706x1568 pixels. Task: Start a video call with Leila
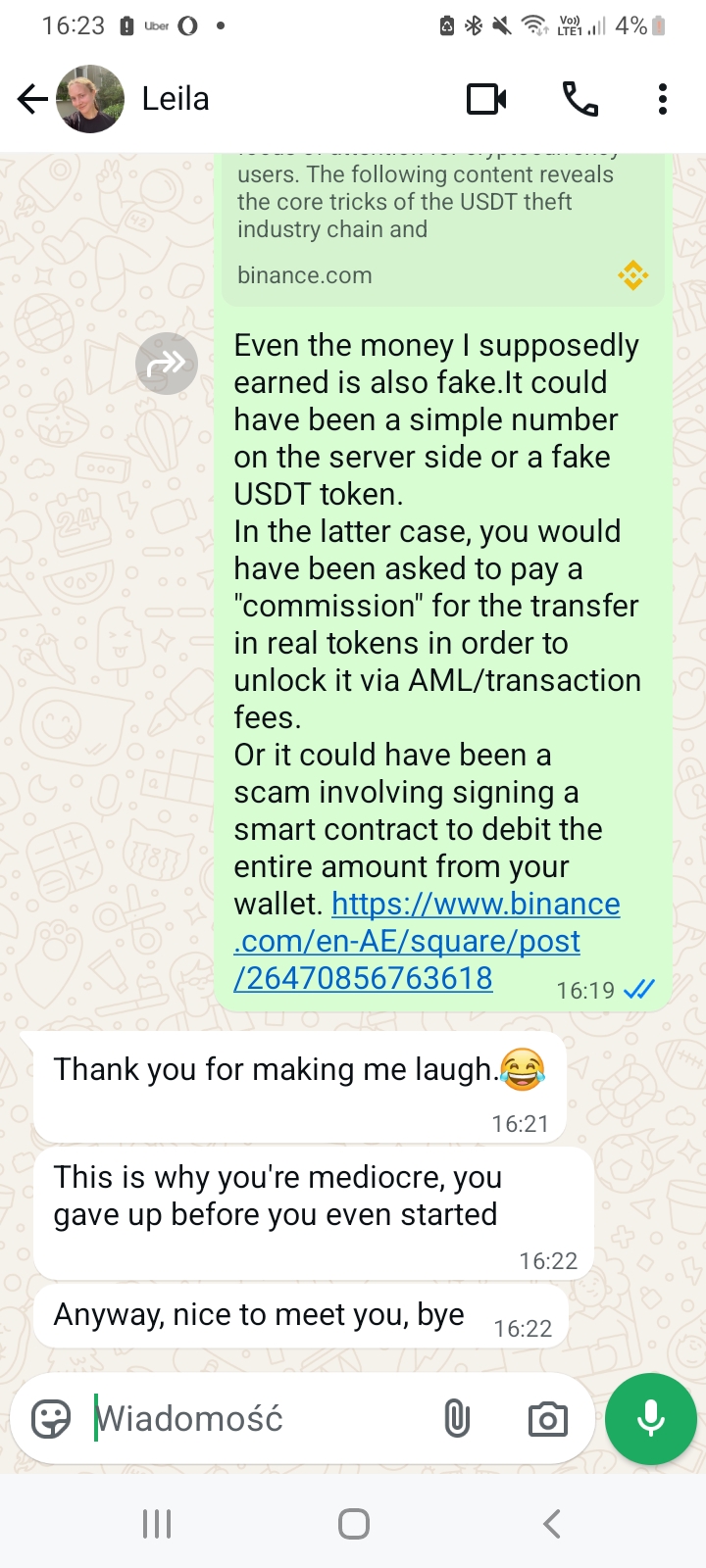click(486, 99)
